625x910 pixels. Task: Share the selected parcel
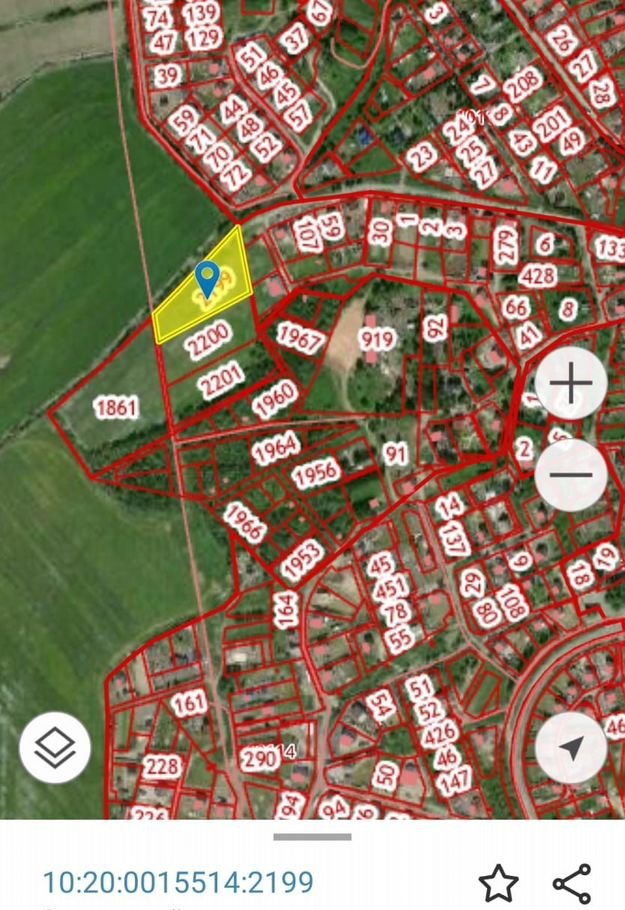tap(572, 883)
